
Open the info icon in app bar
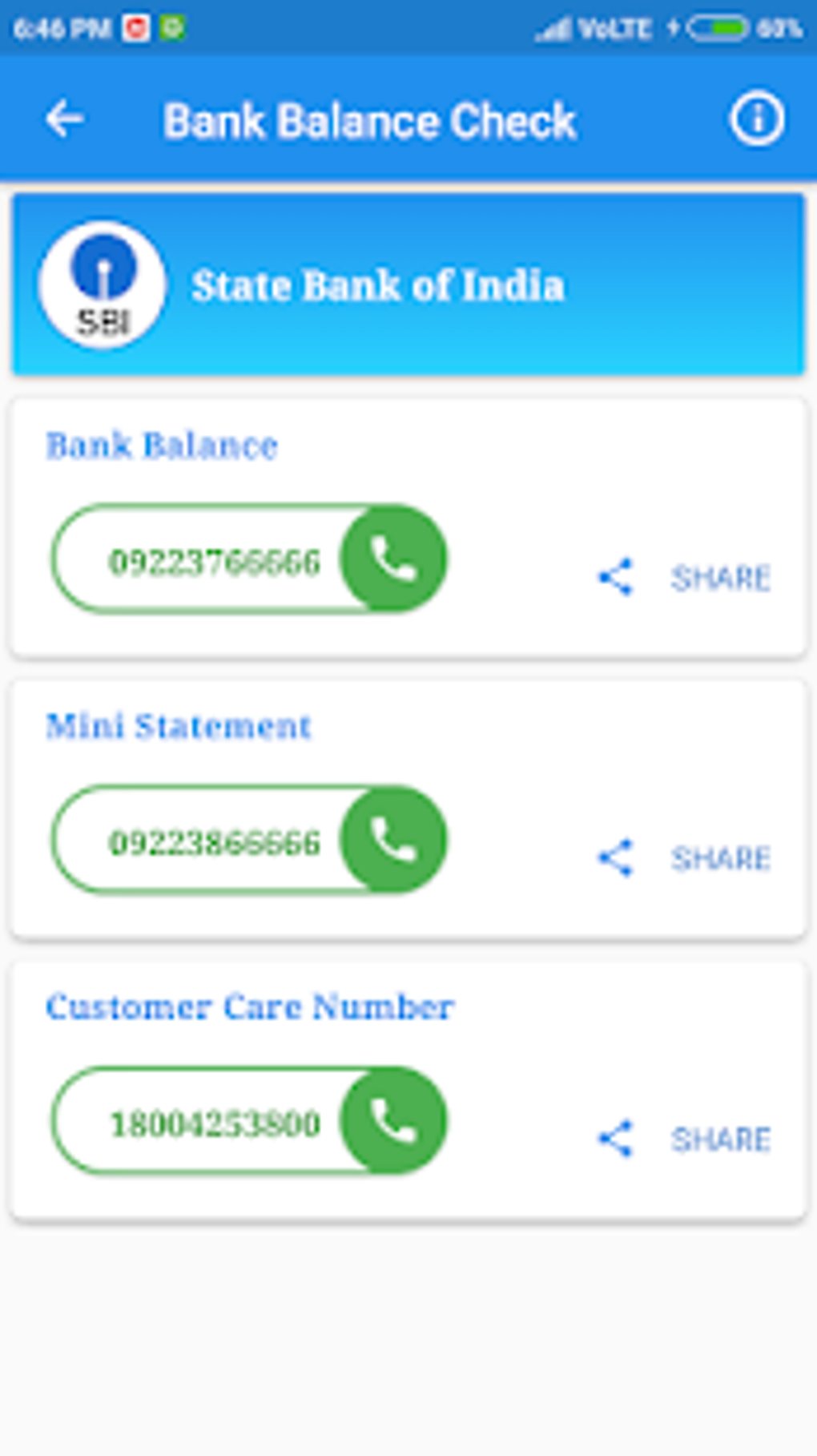756,120
